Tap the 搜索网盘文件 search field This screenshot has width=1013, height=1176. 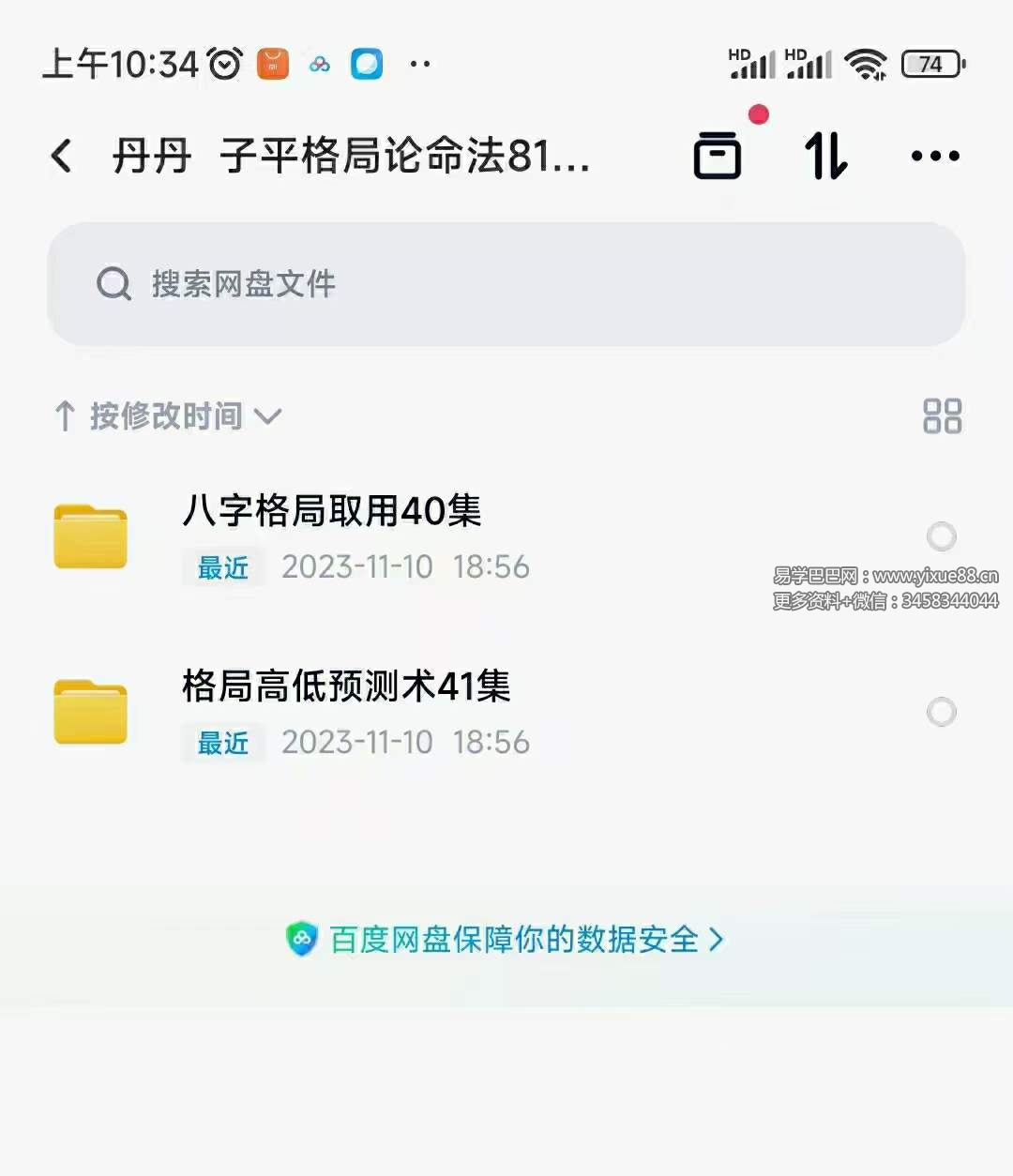point(506,283)
